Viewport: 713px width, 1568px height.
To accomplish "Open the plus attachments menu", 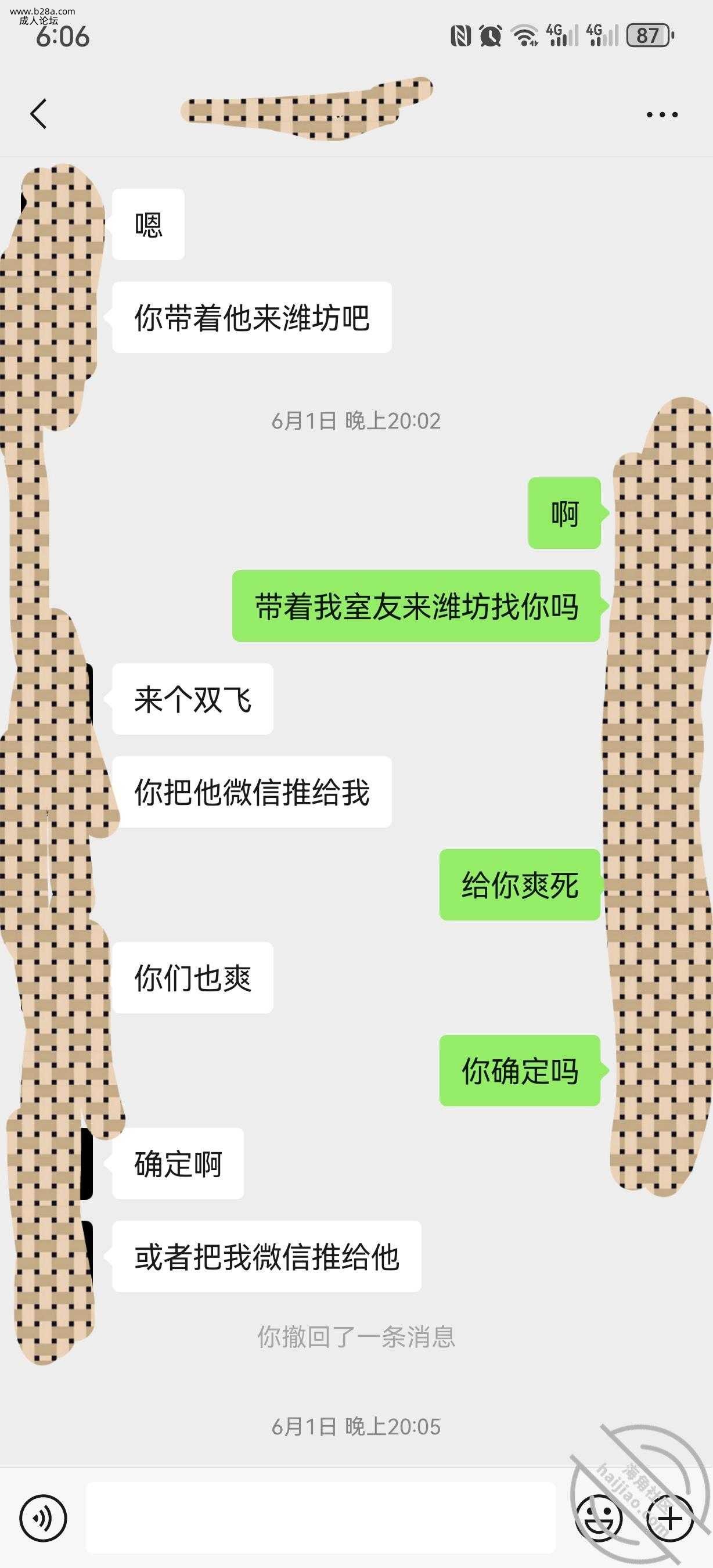I will click(670, 1518).
